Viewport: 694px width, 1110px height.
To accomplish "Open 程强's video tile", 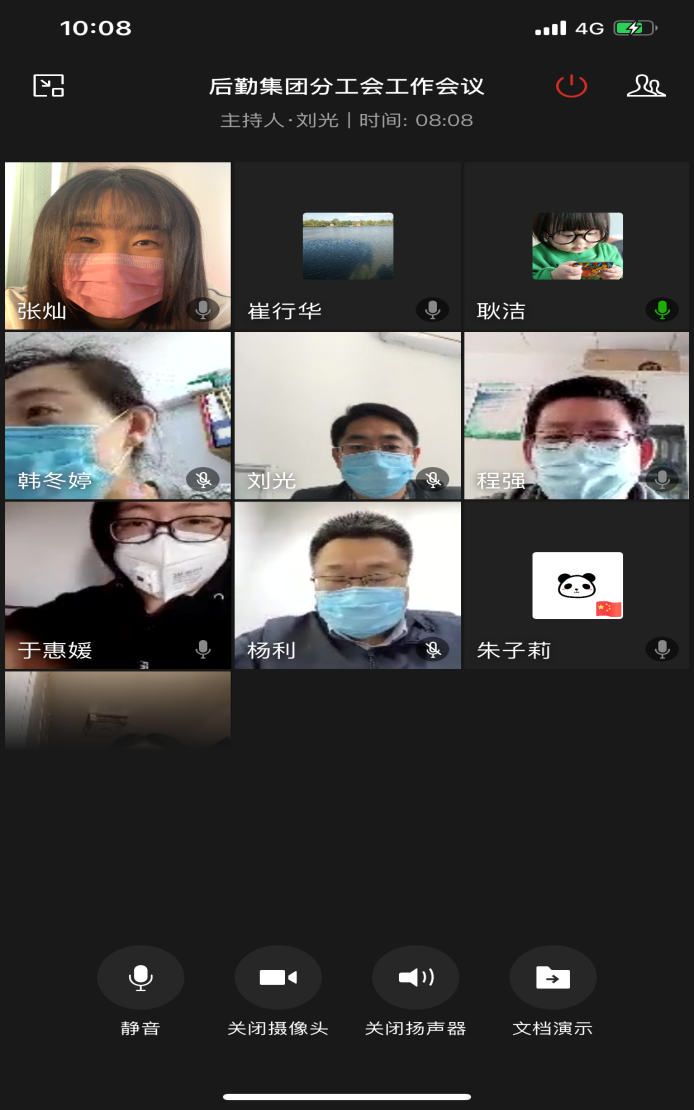I will pos(577,415).
